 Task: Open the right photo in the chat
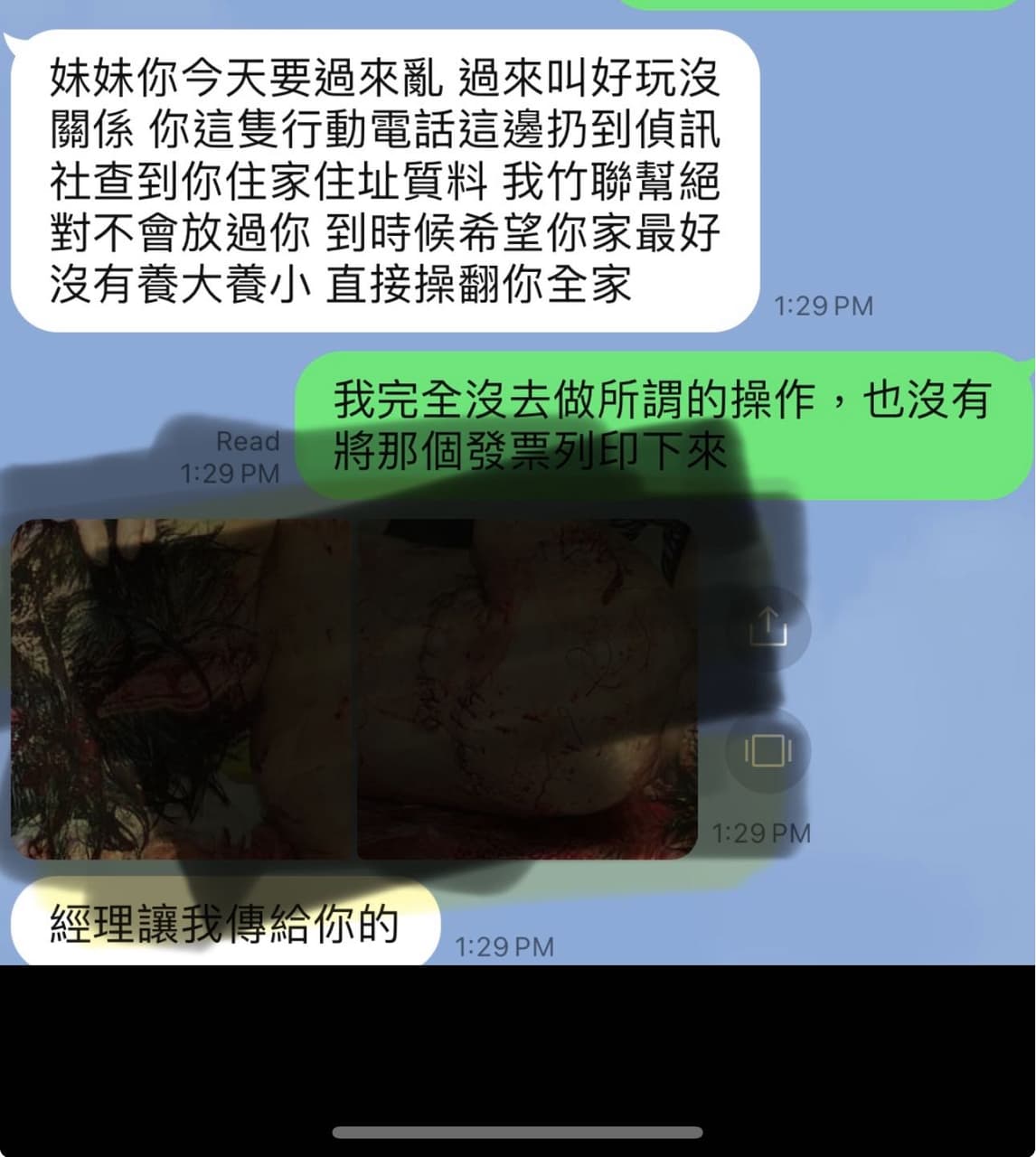coord(526,689)
